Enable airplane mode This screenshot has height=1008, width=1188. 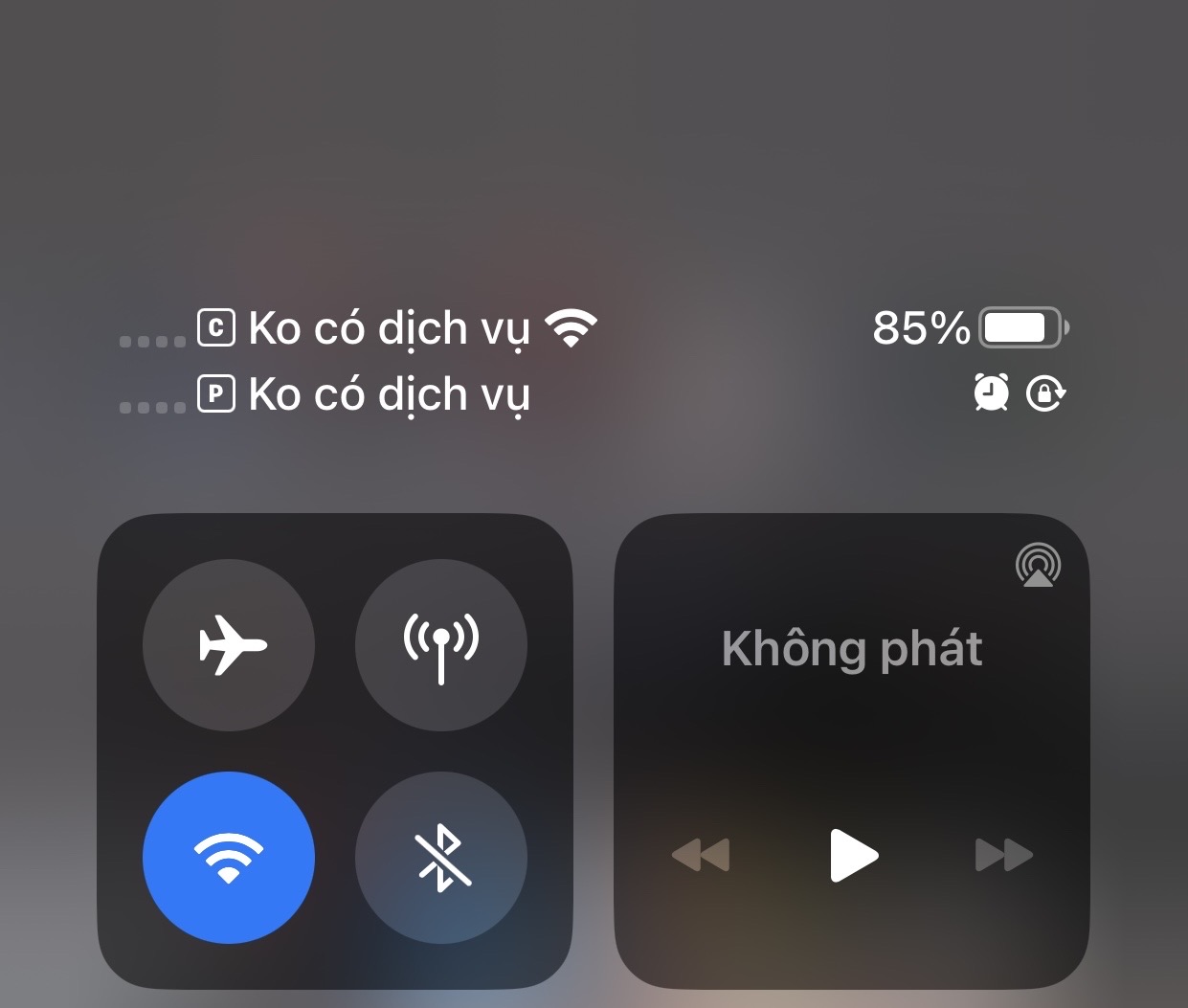click(229, 645)
